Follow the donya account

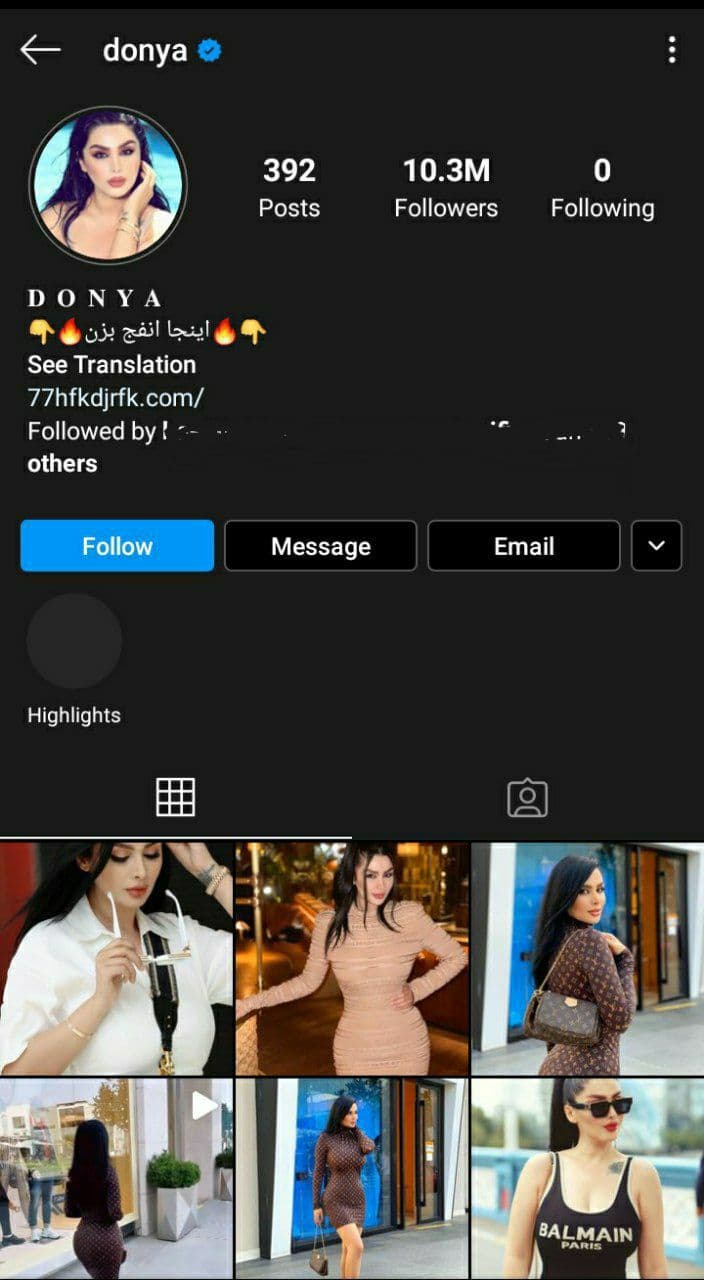click(117, 546)
